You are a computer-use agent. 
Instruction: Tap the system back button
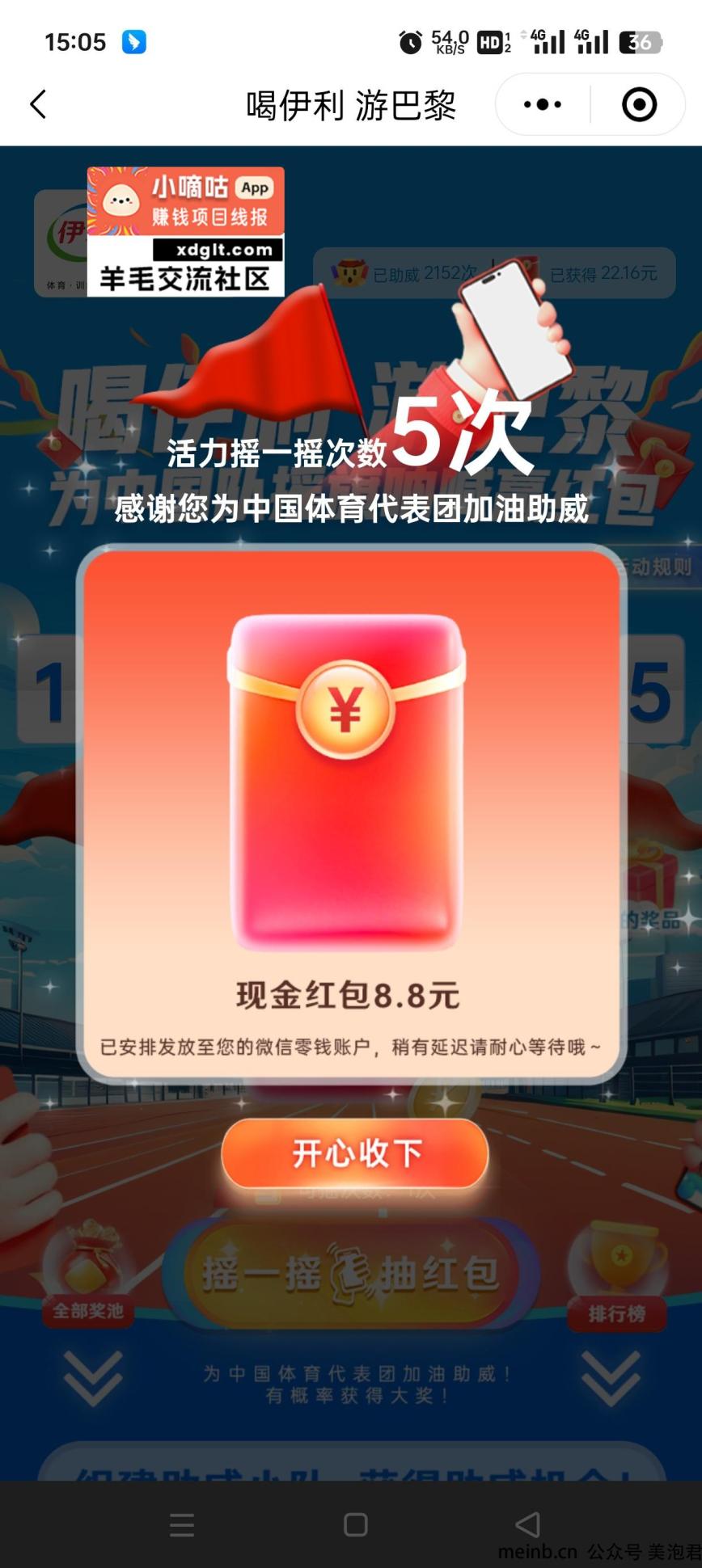pos(528,1524)
